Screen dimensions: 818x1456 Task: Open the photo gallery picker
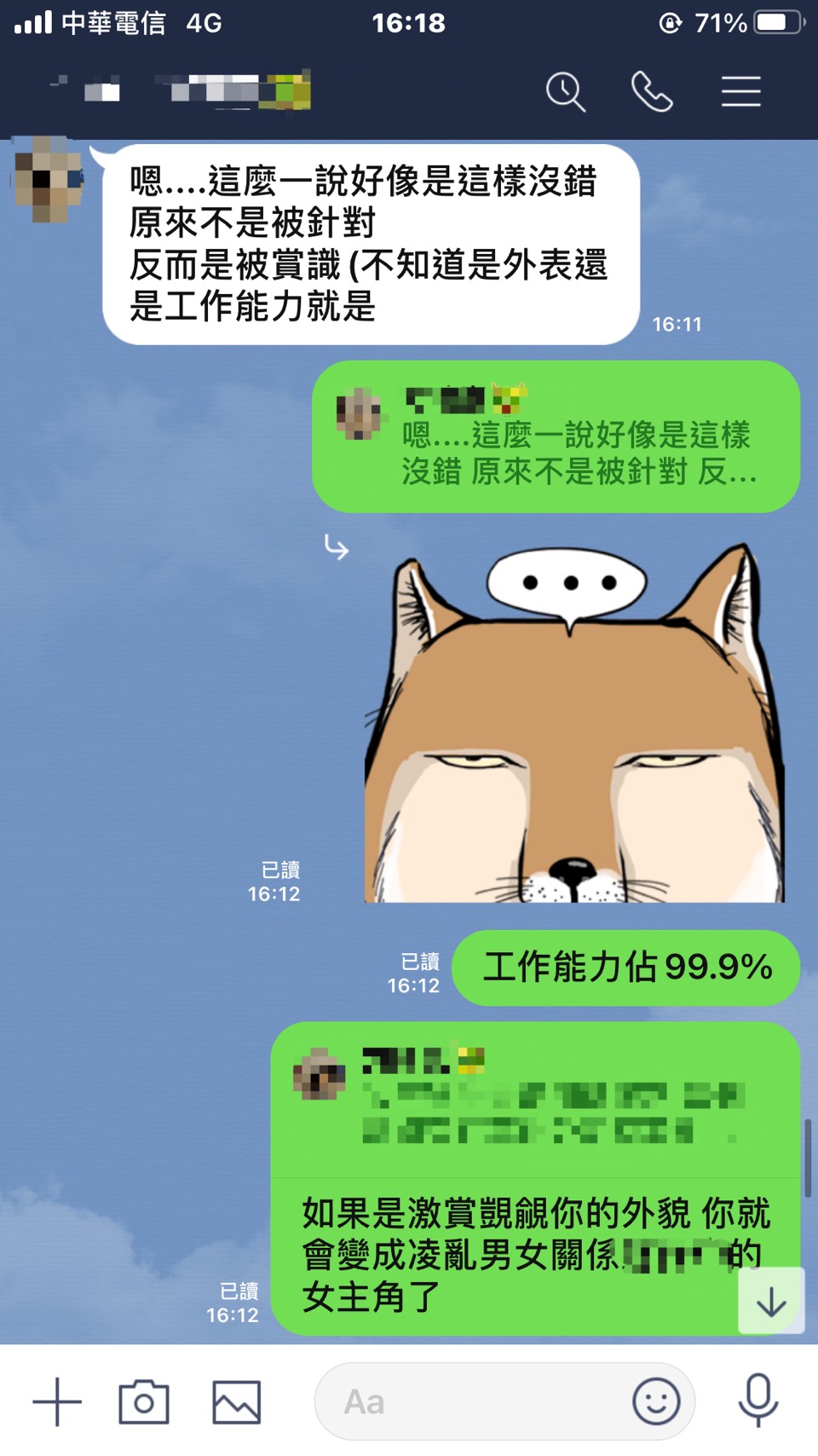point(236,1401)
